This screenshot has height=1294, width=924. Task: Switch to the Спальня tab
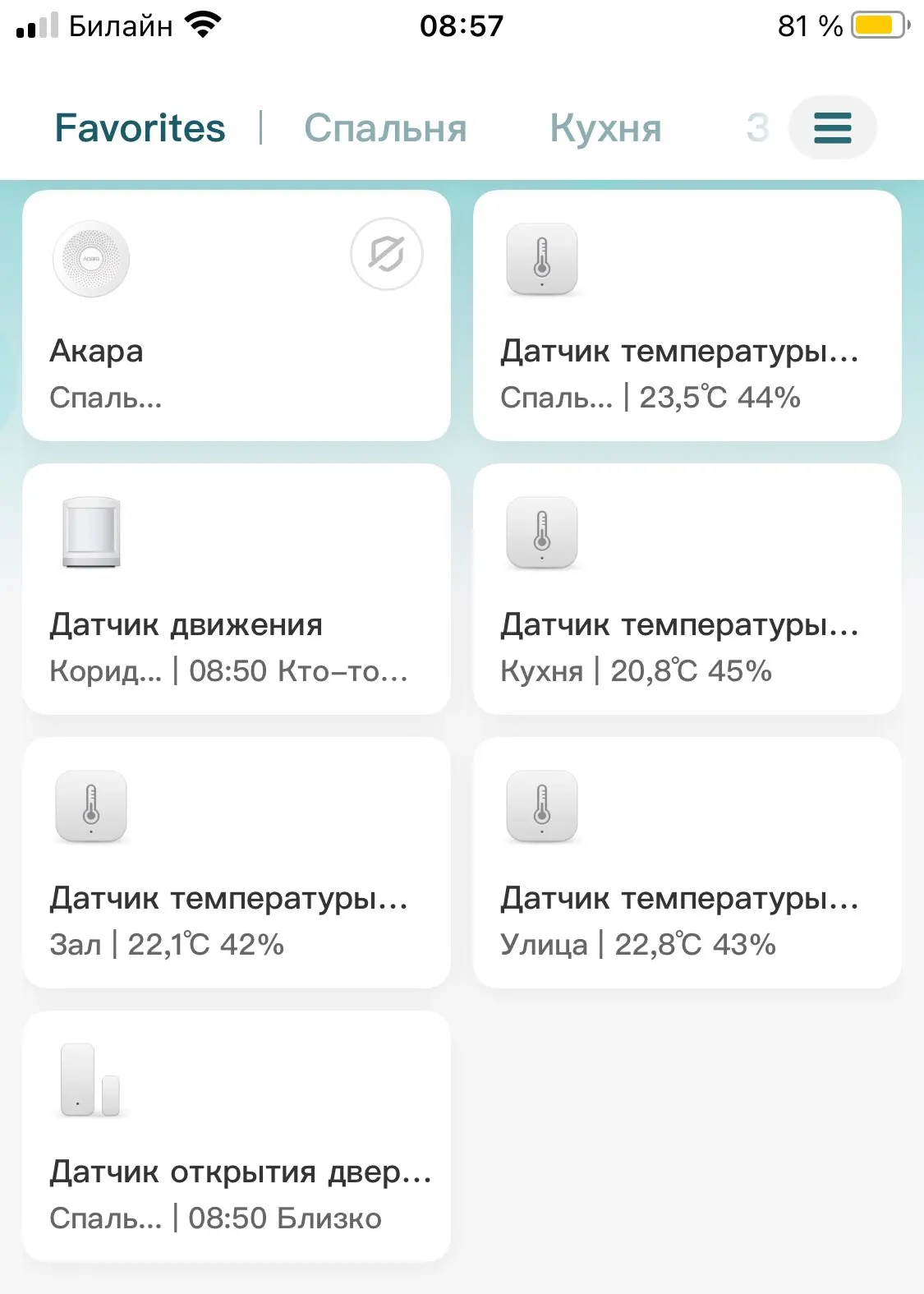[x=385, y=129]
